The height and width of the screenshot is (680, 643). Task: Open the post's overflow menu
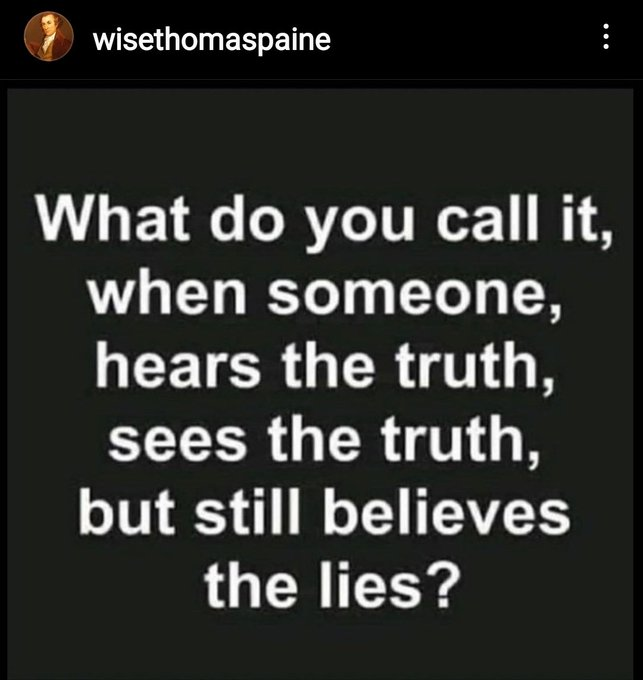point(604,40)
